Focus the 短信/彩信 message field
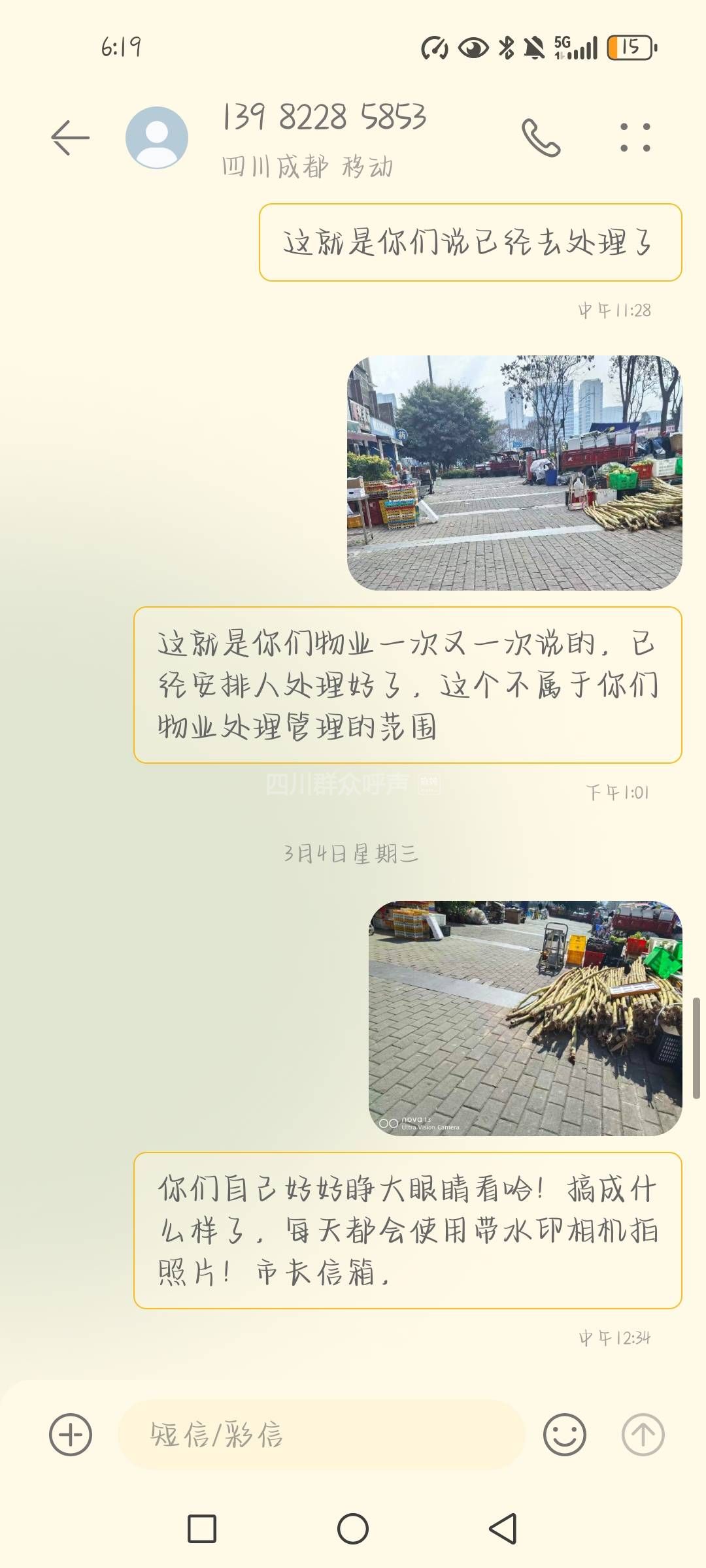 (320, 1434)
